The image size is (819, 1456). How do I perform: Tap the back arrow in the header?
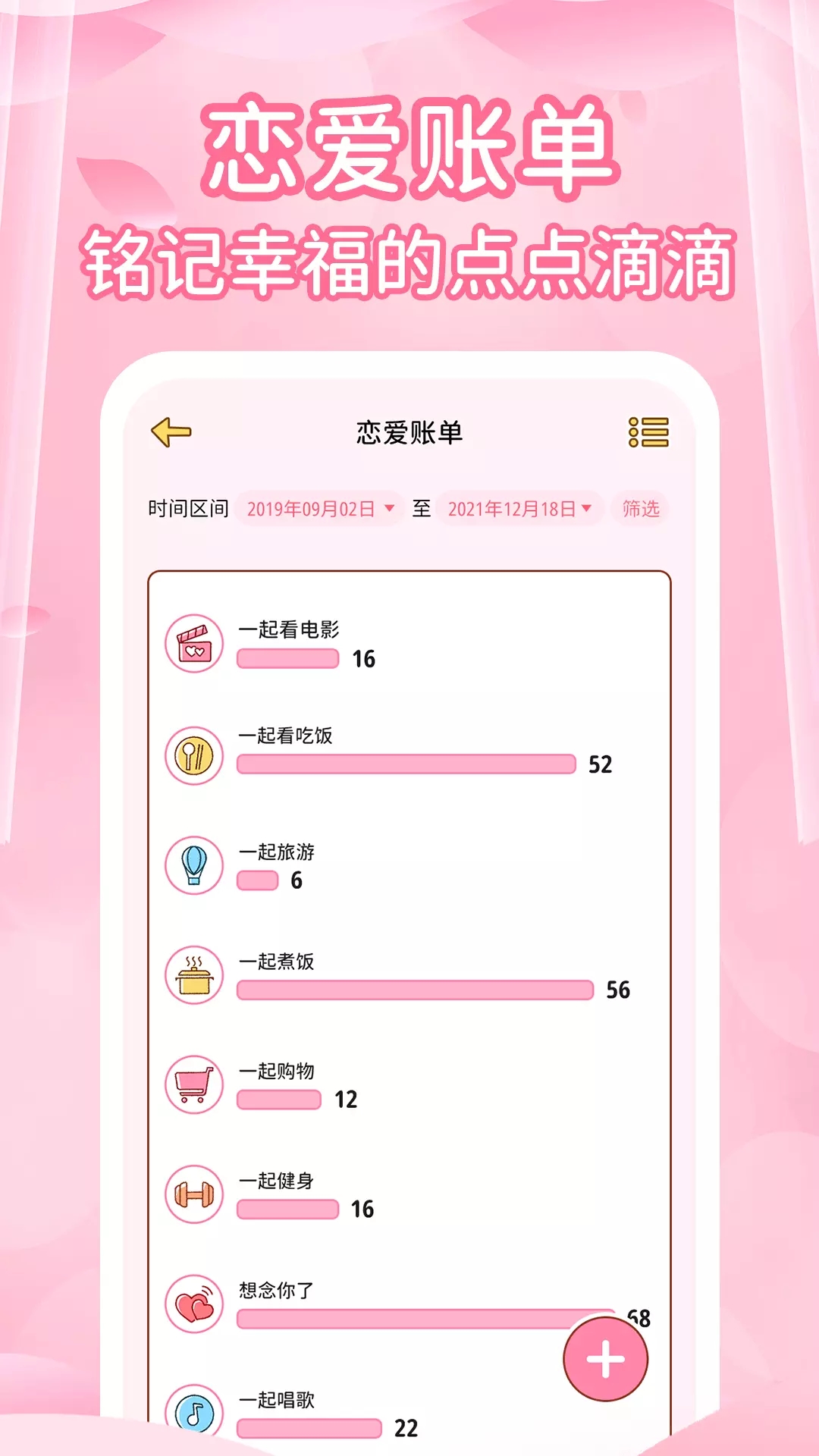click(171, 429)
